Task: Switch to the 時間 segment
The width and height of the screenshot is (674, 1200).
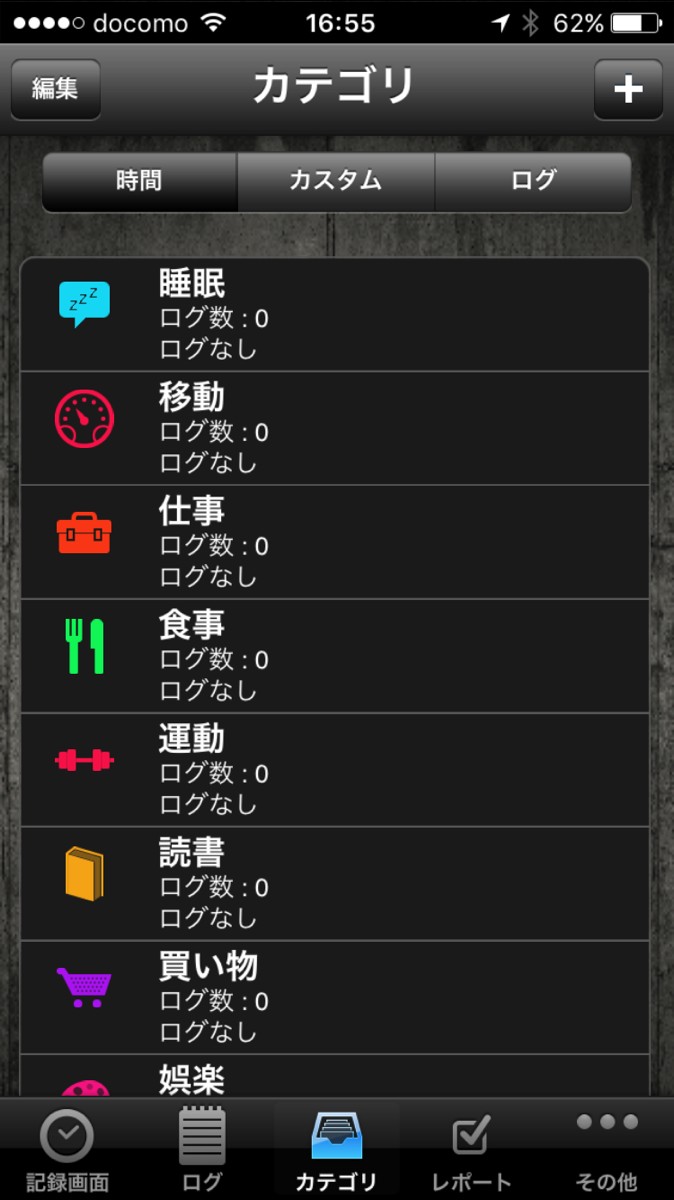Action: (139, 181)
